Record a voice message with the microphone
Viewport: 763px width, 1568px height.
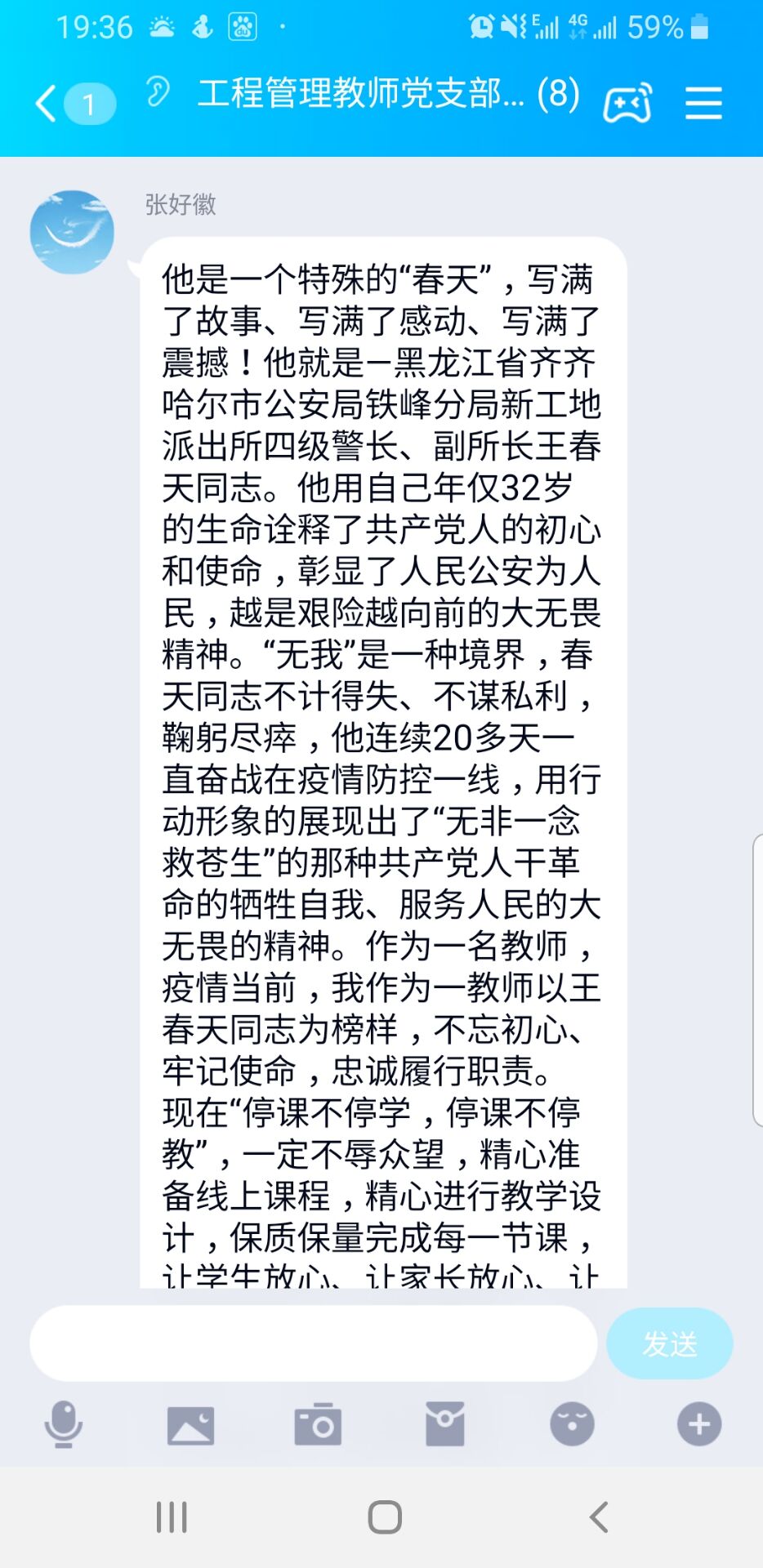coord(64,1424)
